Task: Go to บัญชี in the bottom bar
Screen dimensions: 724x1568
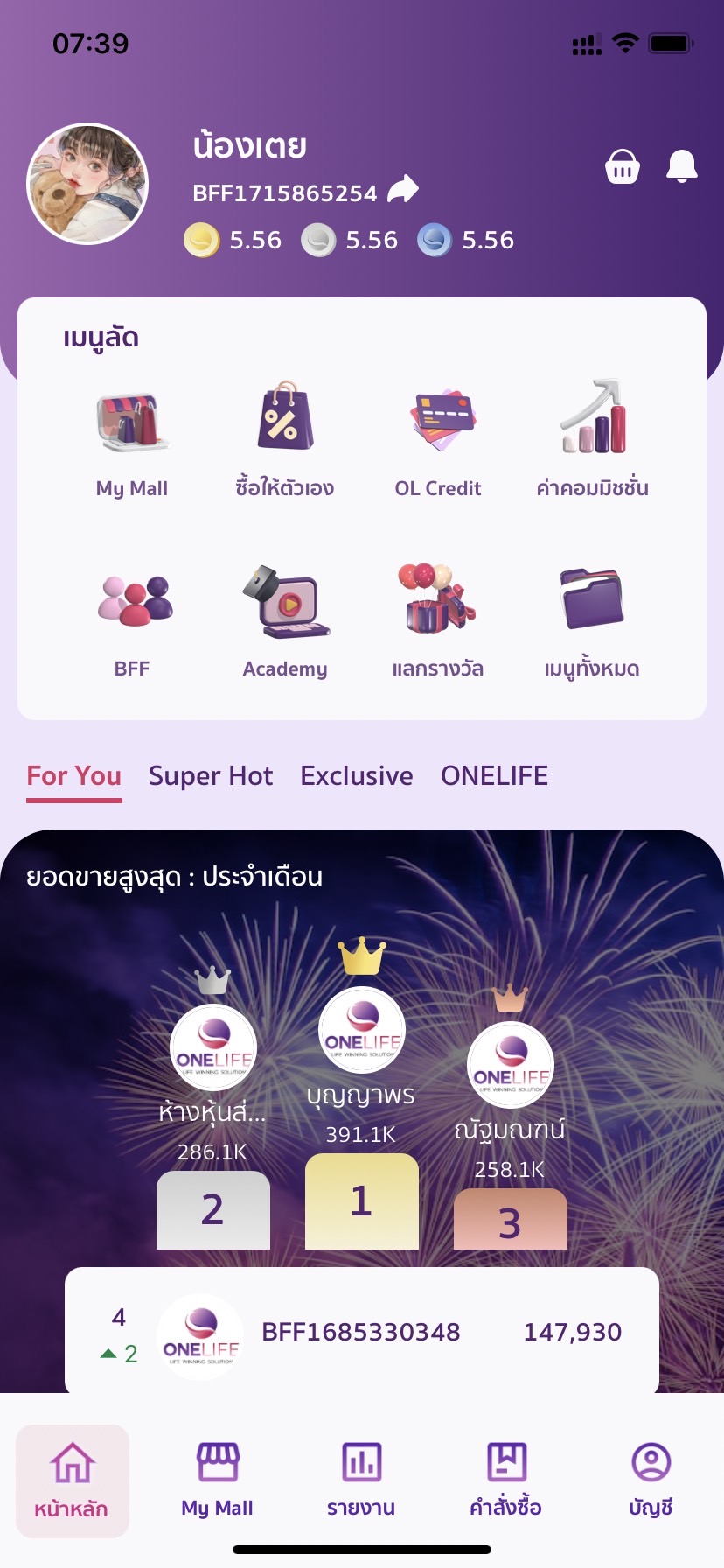Action: [x=651, y=1480]
